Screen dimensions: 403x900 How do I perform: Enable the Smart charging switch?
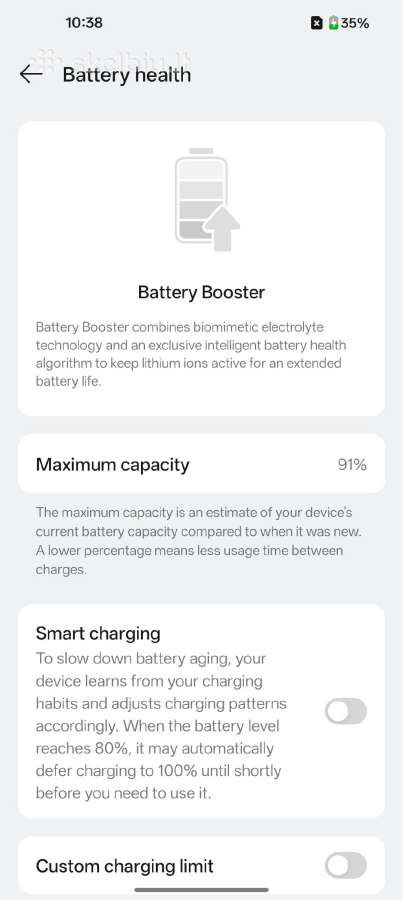click(x=346, y=711)
